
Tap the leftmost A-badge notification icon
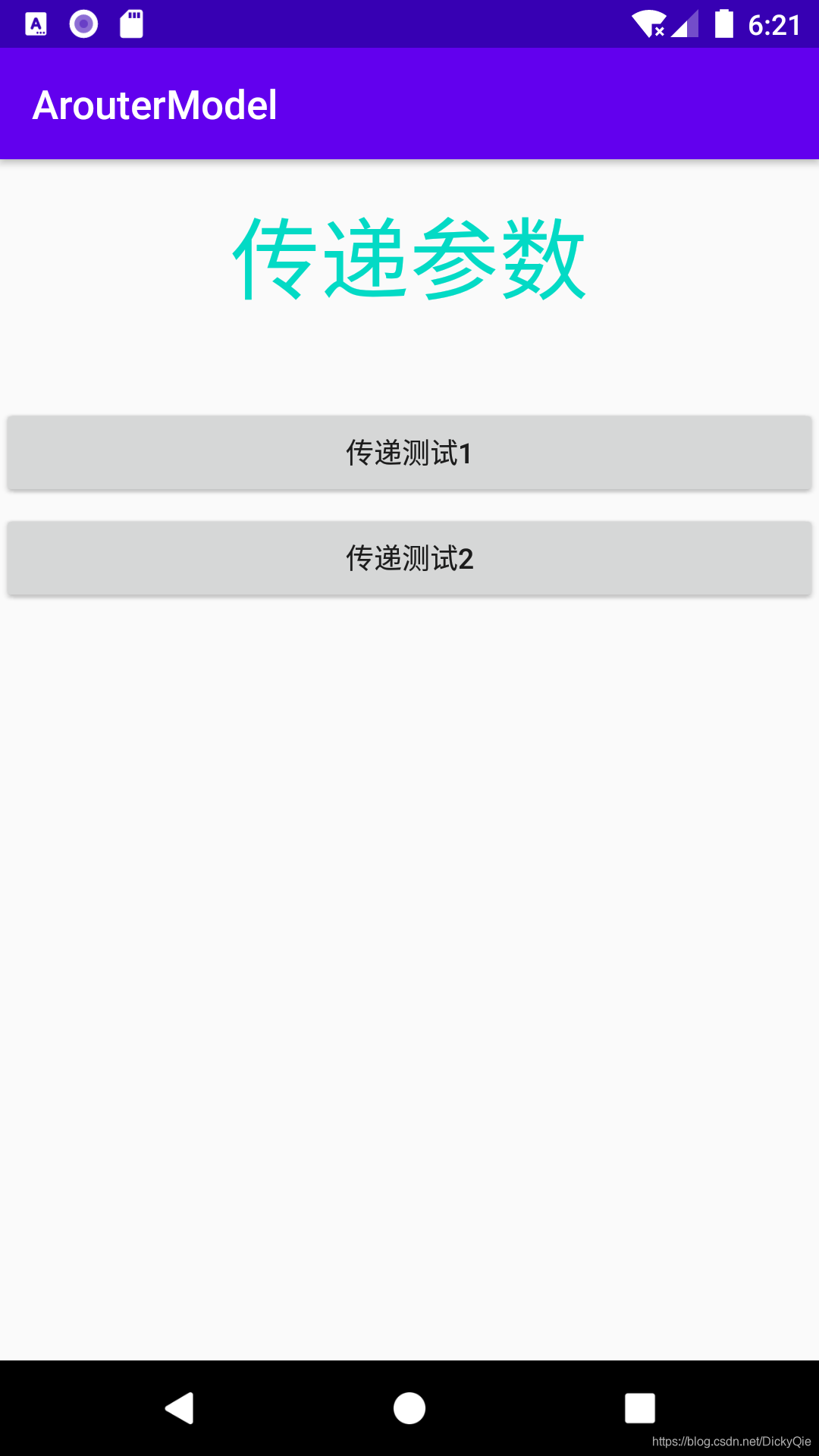tap(34, 23)
